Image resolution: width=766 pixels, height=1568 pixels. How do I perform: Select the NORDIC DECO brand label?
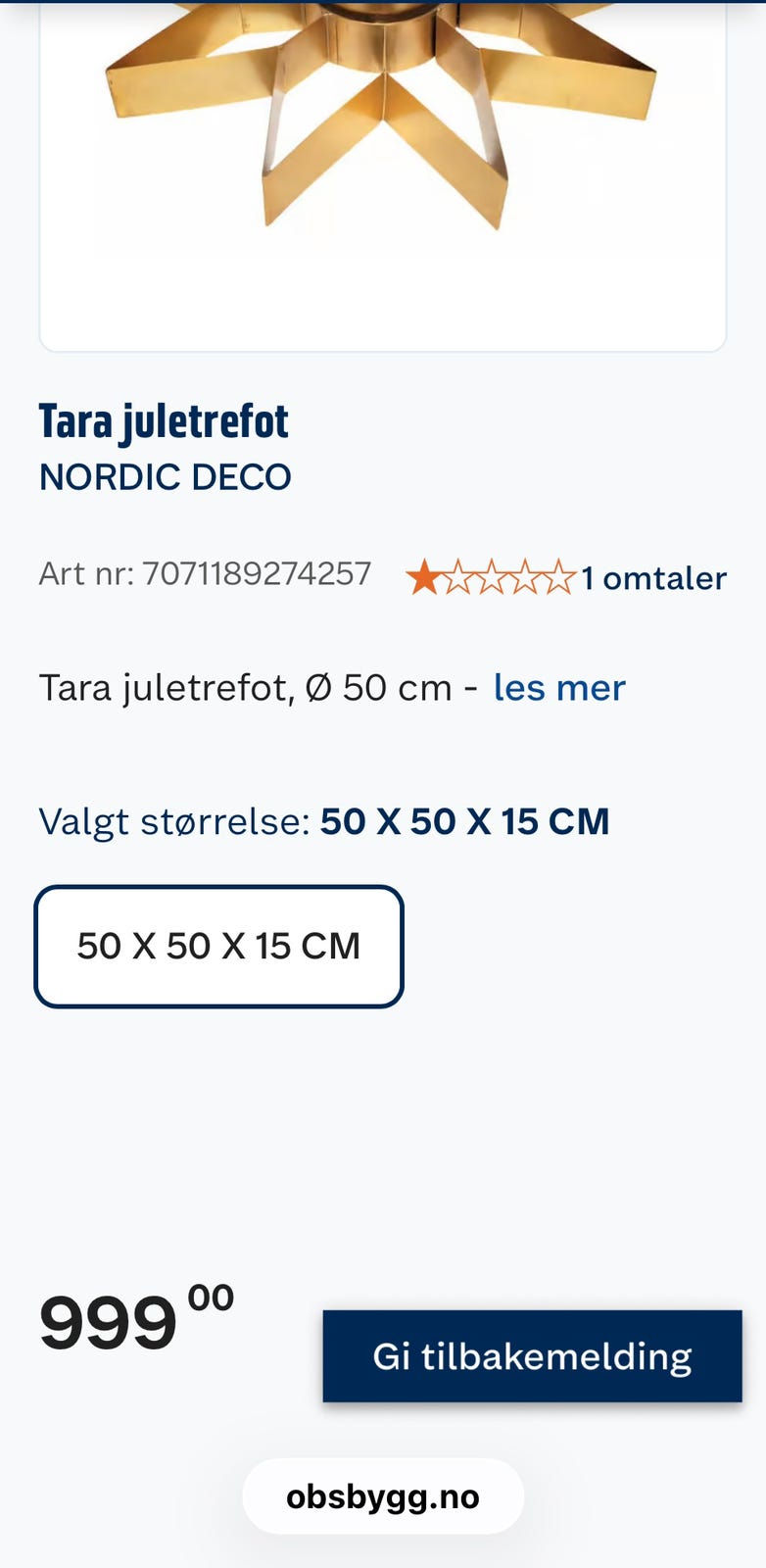[165, 476]
